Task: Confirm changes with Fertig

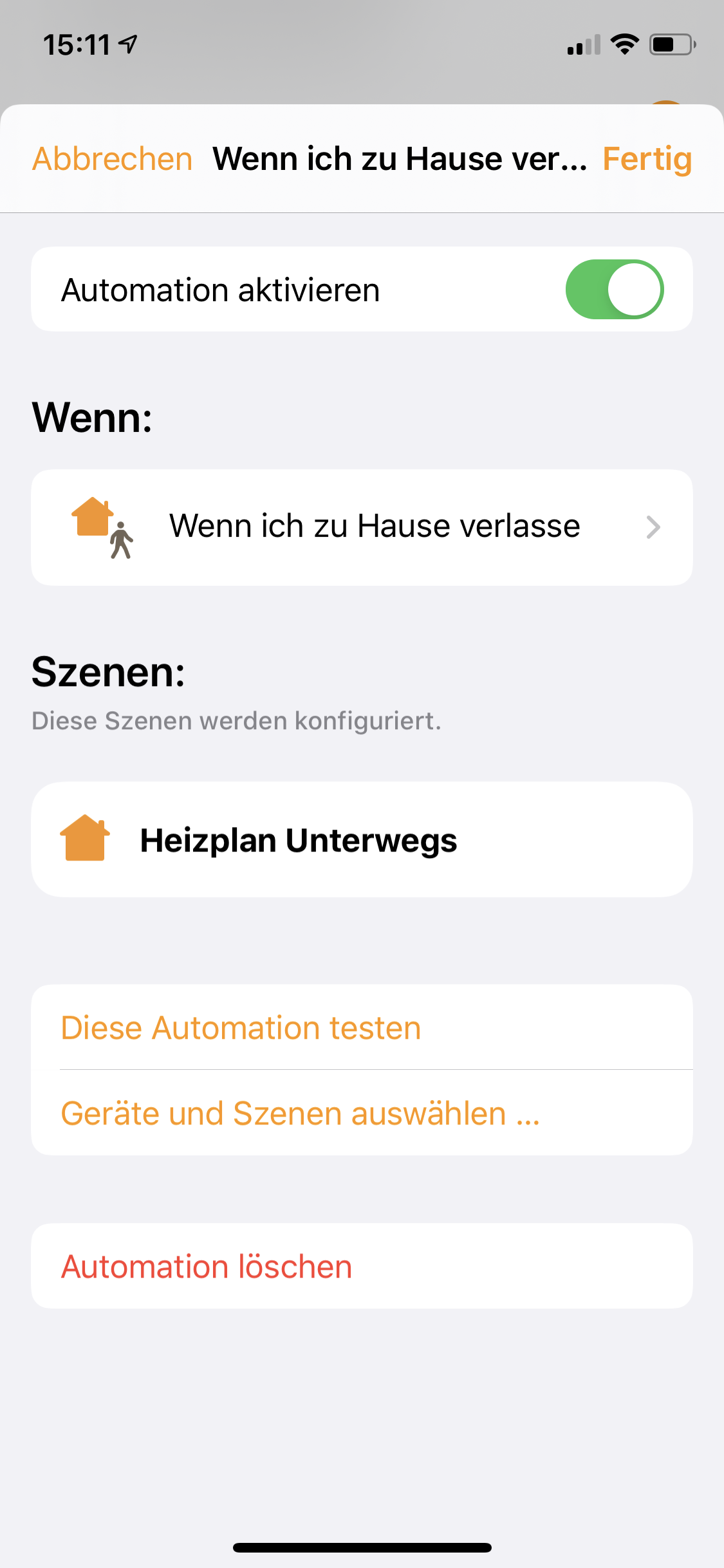Action: click(x=646, y=159)
